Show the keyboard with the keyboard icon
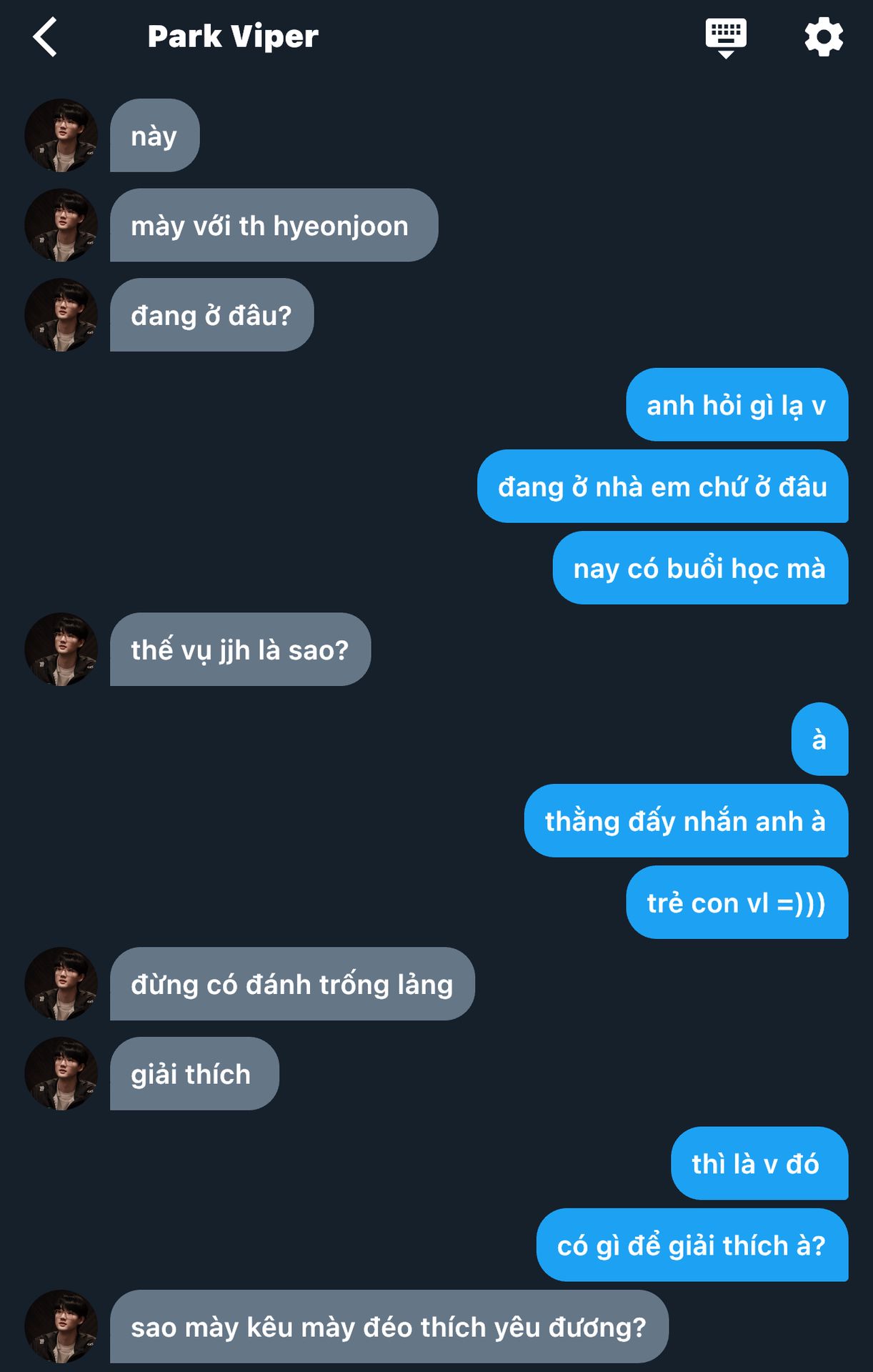The image size is (873, 1372). tap(726, 37)
